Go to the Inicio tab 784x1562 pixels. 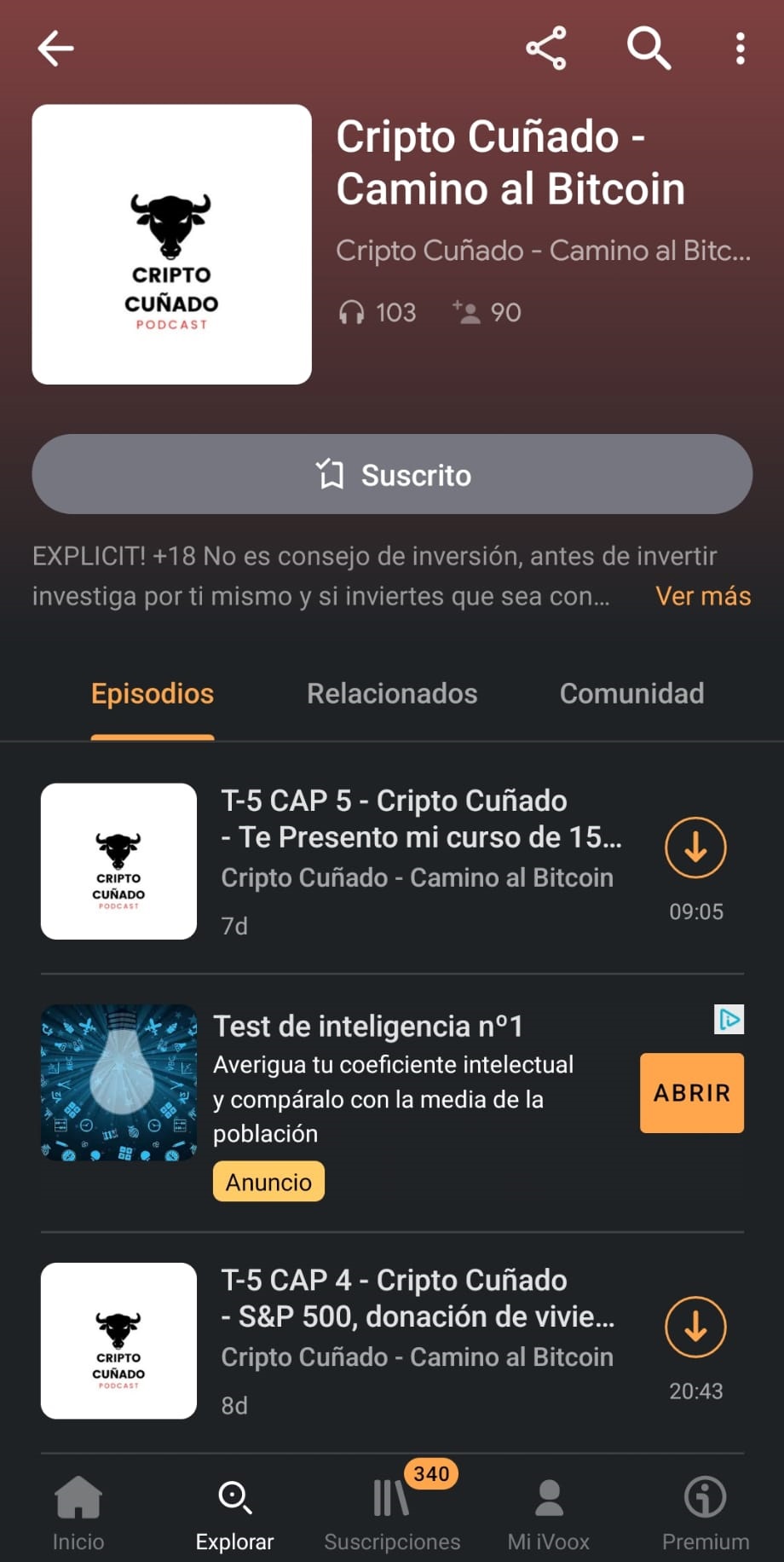[x=78, y=1513]
